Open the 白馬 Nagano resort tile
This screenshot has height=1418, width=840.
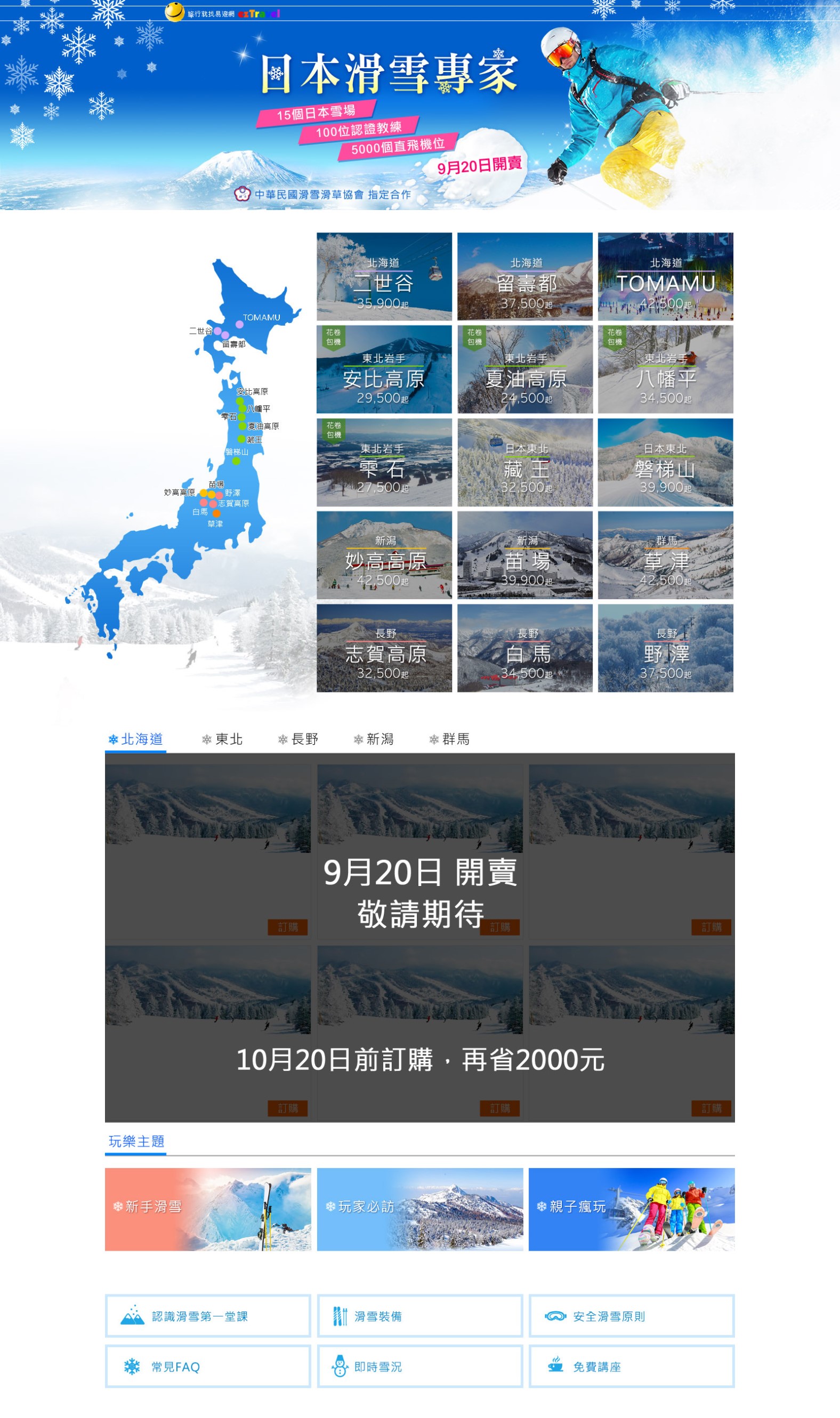[x=524, y=648]
